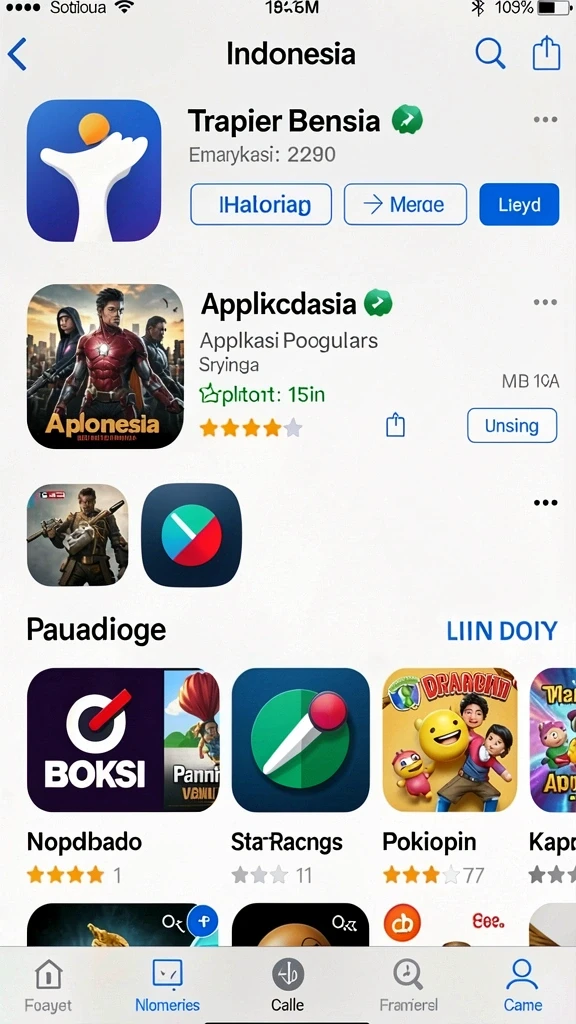The image size is (576, 1024).
Task: Tap the IHaloriap button
Action: coord(261,204)
